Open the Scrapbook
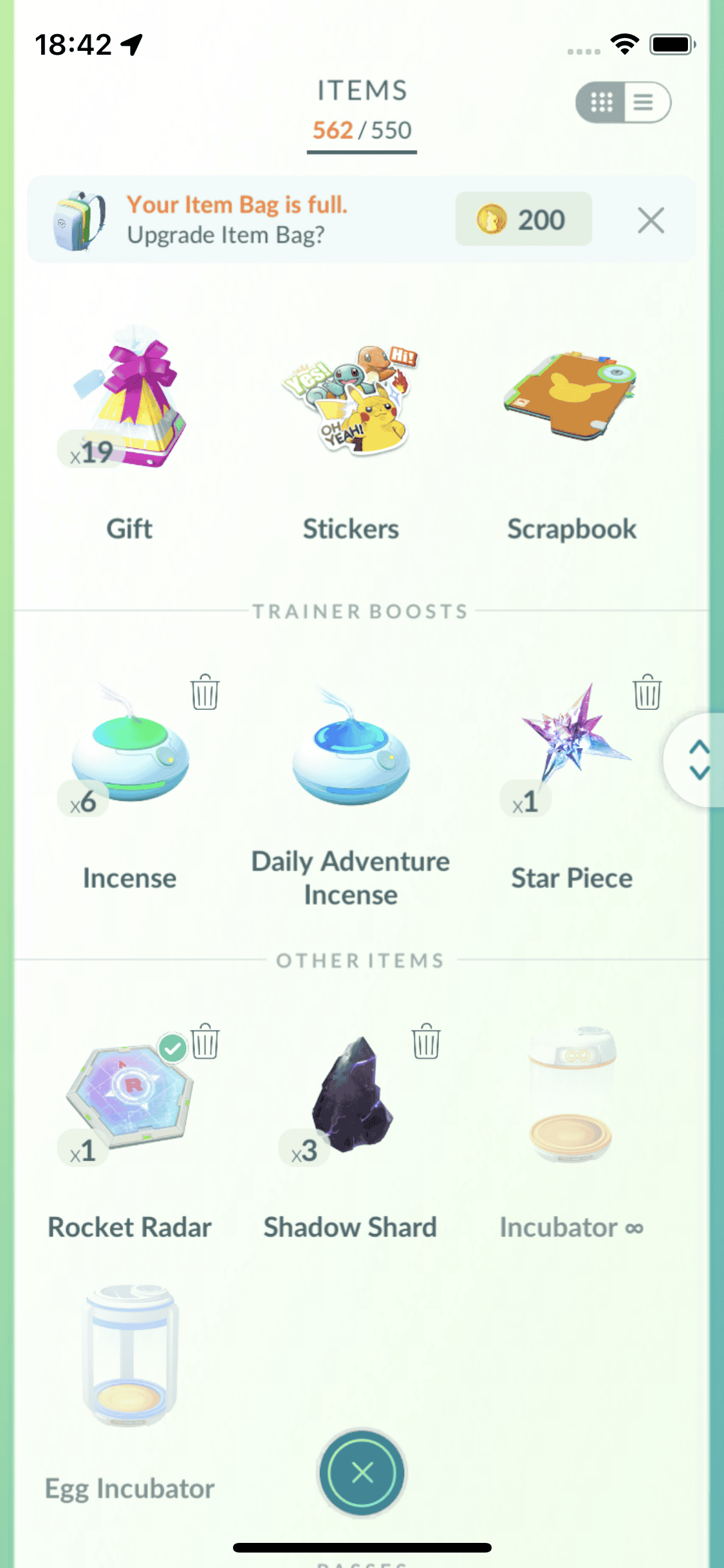The image size is (724, 1568). (571, 399)
